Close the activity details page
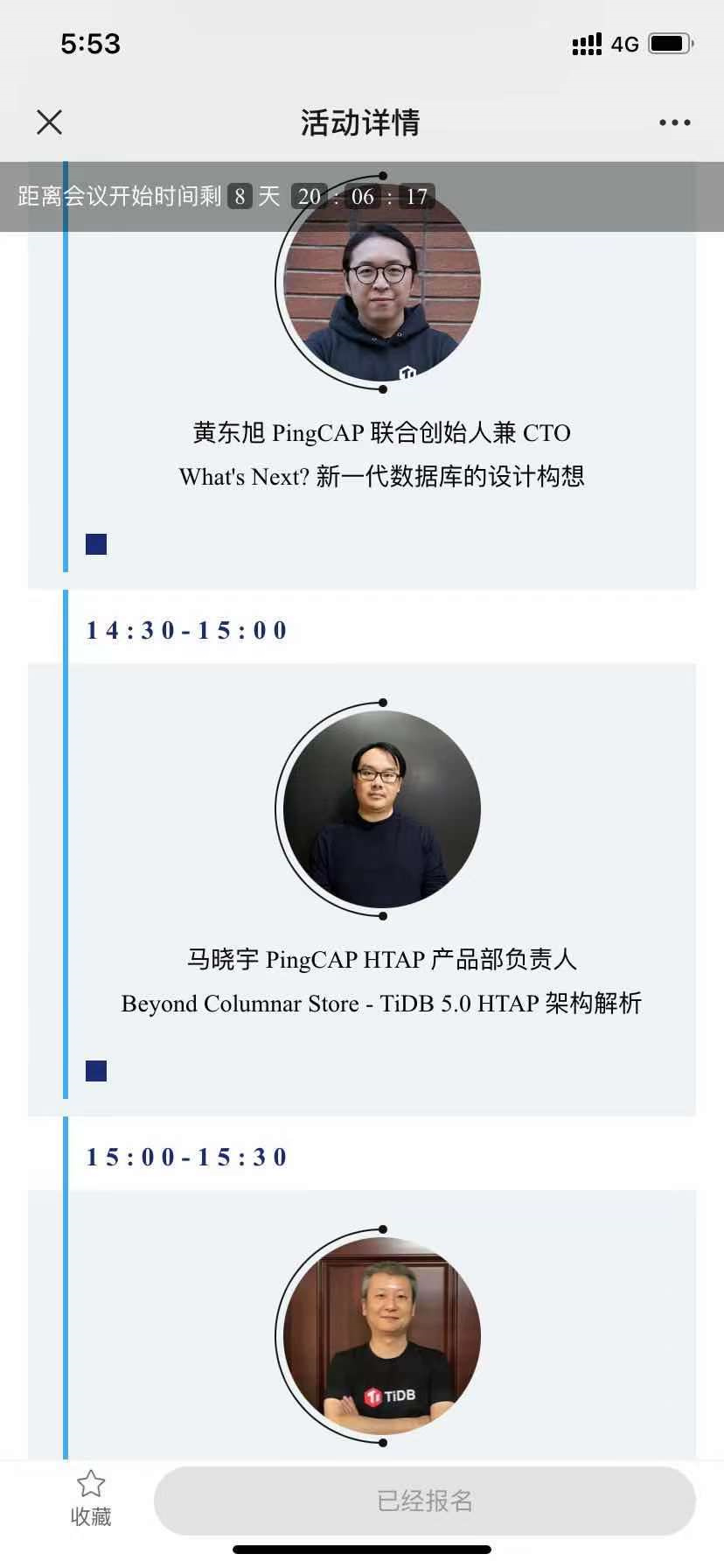 pos(50,122)
